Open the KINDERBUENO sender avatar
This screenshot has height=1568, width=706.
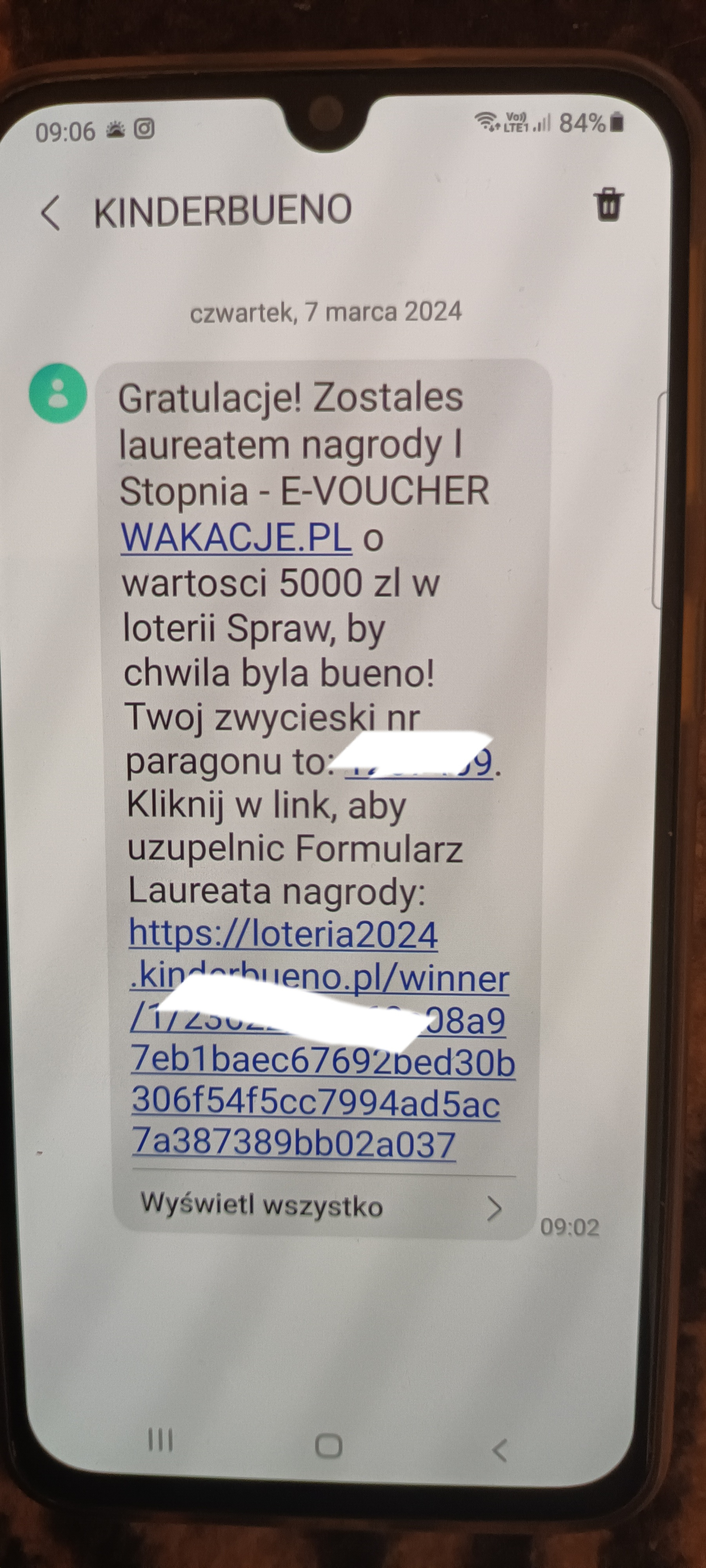58,393
